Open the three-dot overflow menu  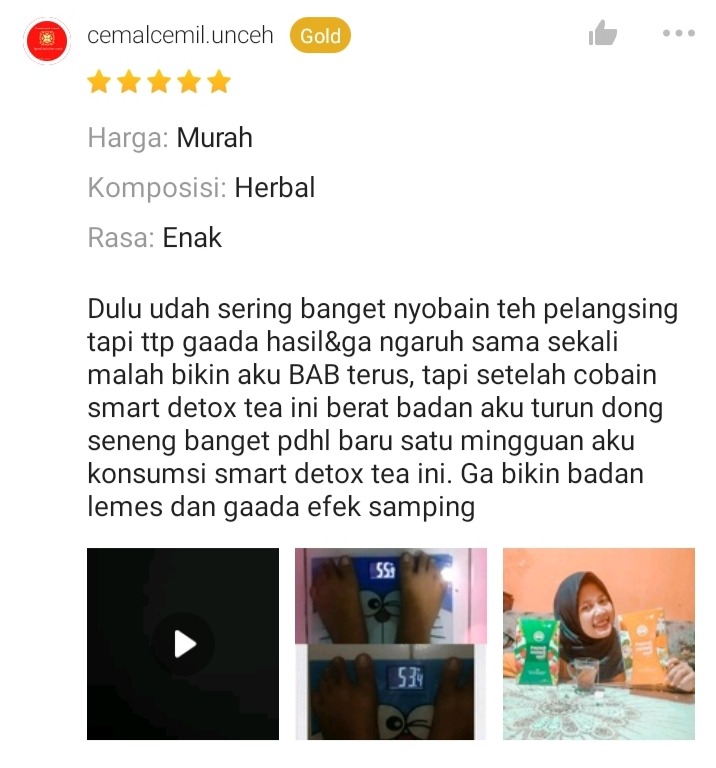click(x=678, y=34)
